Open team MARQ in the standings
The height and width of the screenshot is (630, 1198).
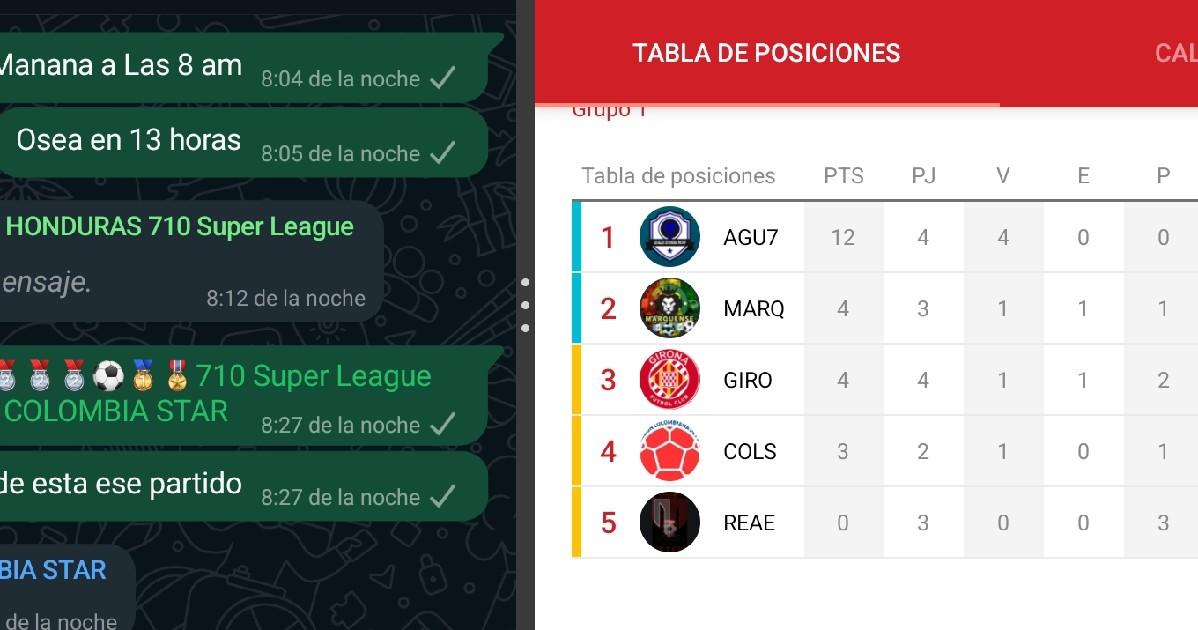(x=753, y=308)
